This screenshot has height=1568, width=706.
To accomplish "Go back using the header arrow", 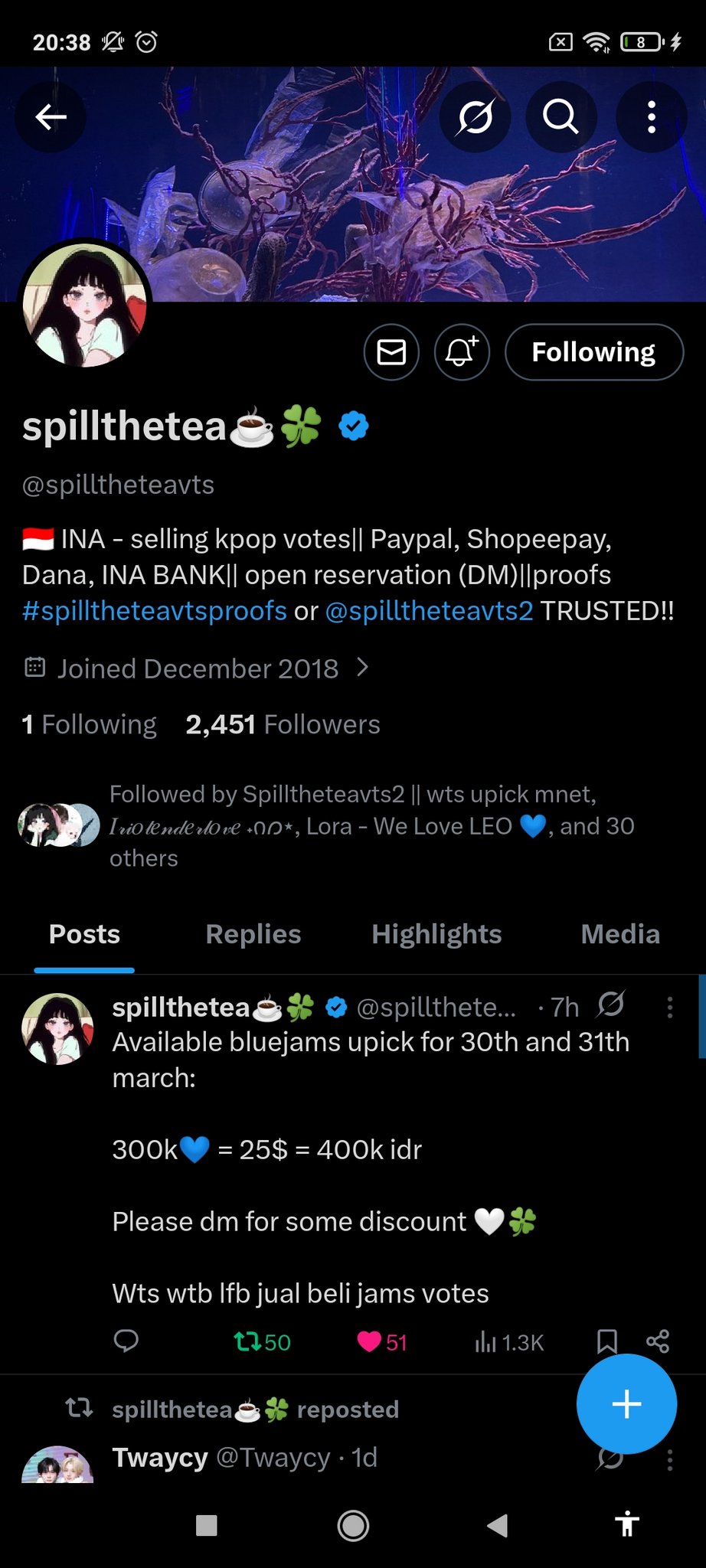I will pos(51,117).
